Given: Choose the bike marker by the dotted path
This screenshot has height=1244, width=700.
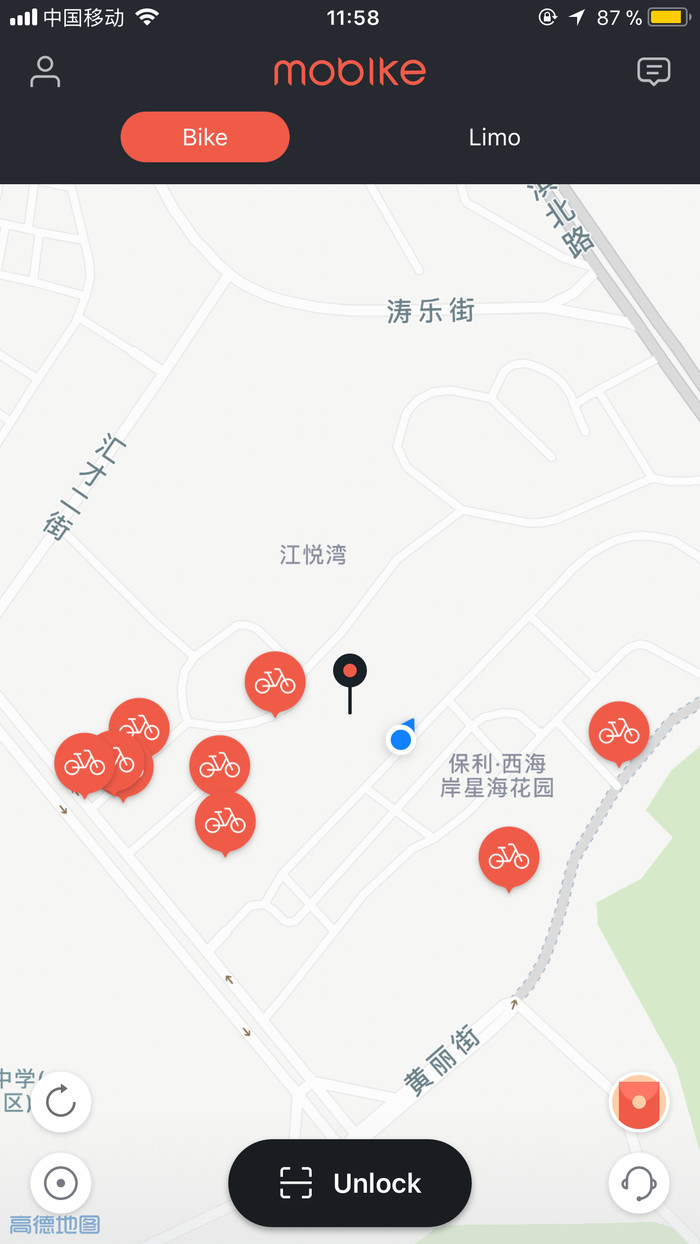Looking at the screenshot, I should tap(619, 731).
